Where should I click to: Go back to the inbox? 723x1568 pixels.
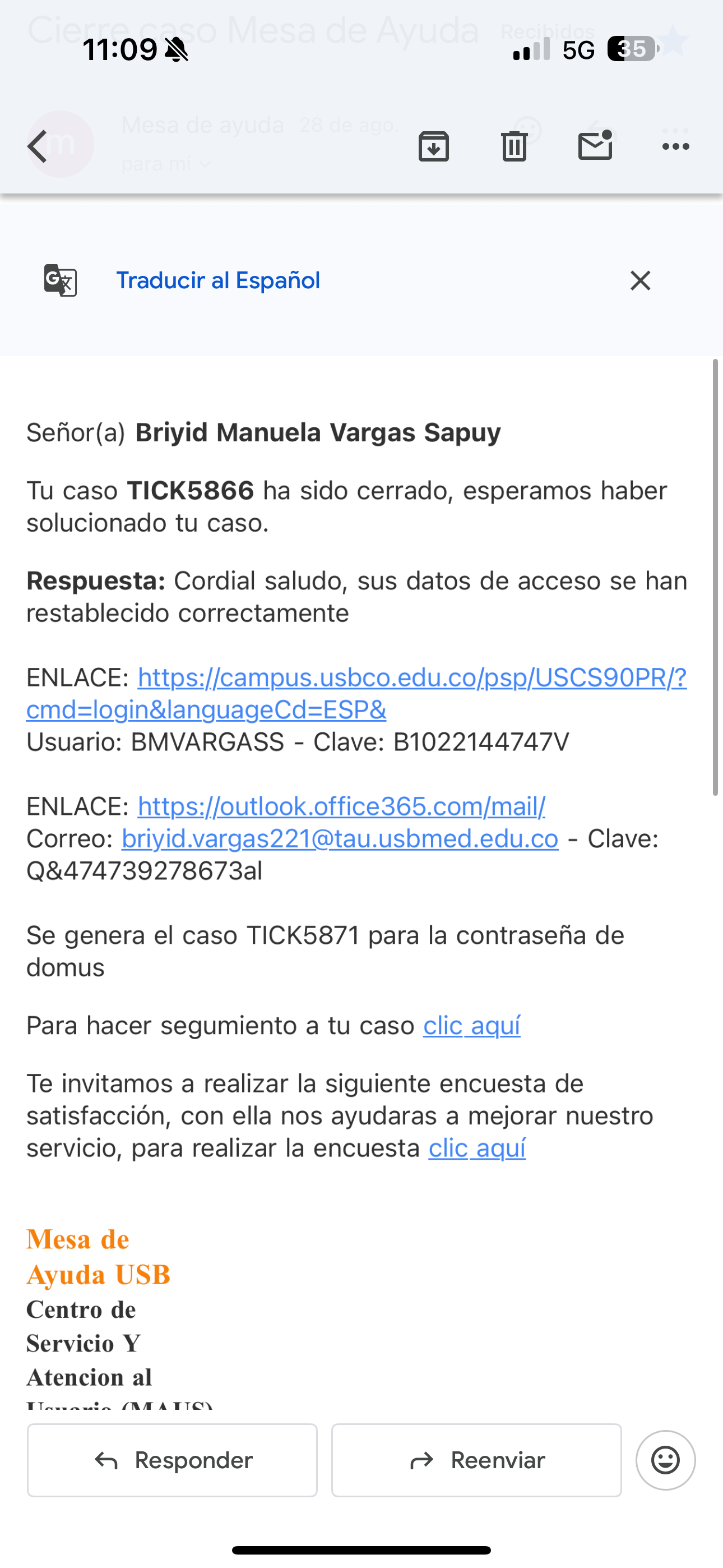tap(38, 147)
